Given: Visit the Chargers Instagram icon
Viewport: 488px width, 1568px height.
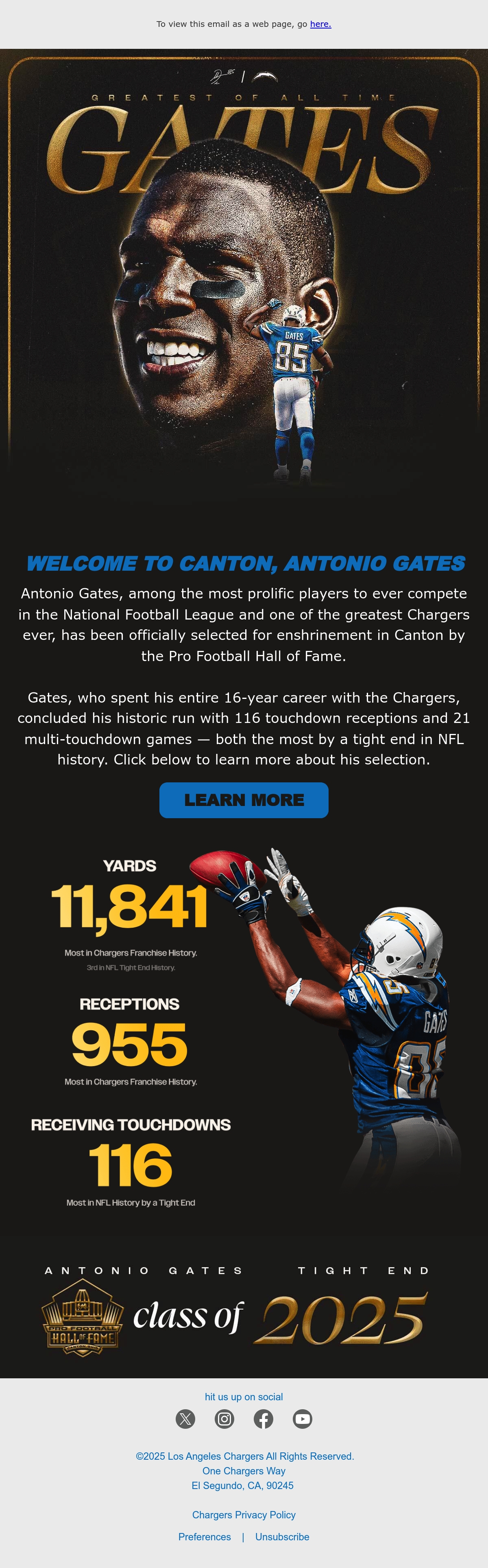Looking at the screenshot, I should pos(224,1419).
